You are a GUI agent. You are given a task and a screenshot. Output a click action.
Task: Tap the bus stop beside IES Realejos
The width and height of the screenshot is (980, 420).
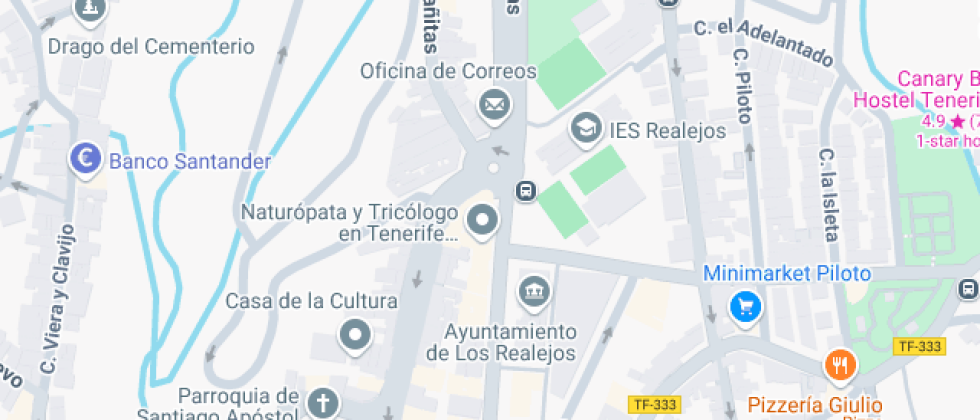[x=523, y=190]
